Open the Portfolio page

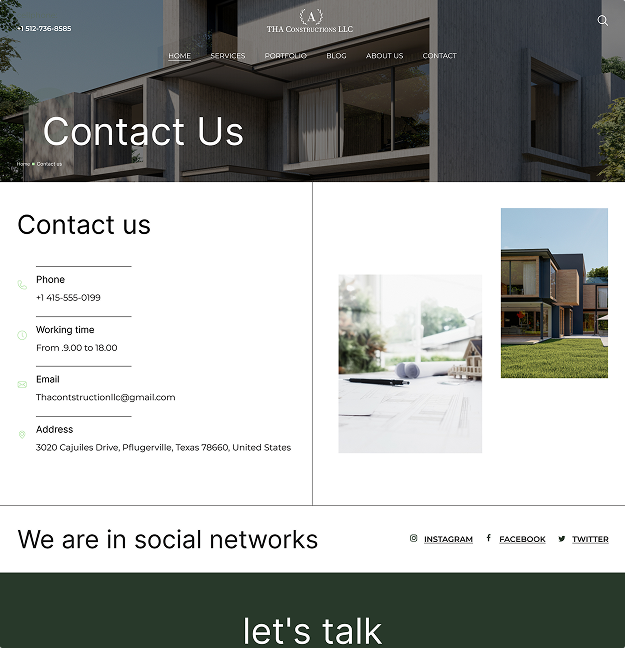(x=285, y=56)
